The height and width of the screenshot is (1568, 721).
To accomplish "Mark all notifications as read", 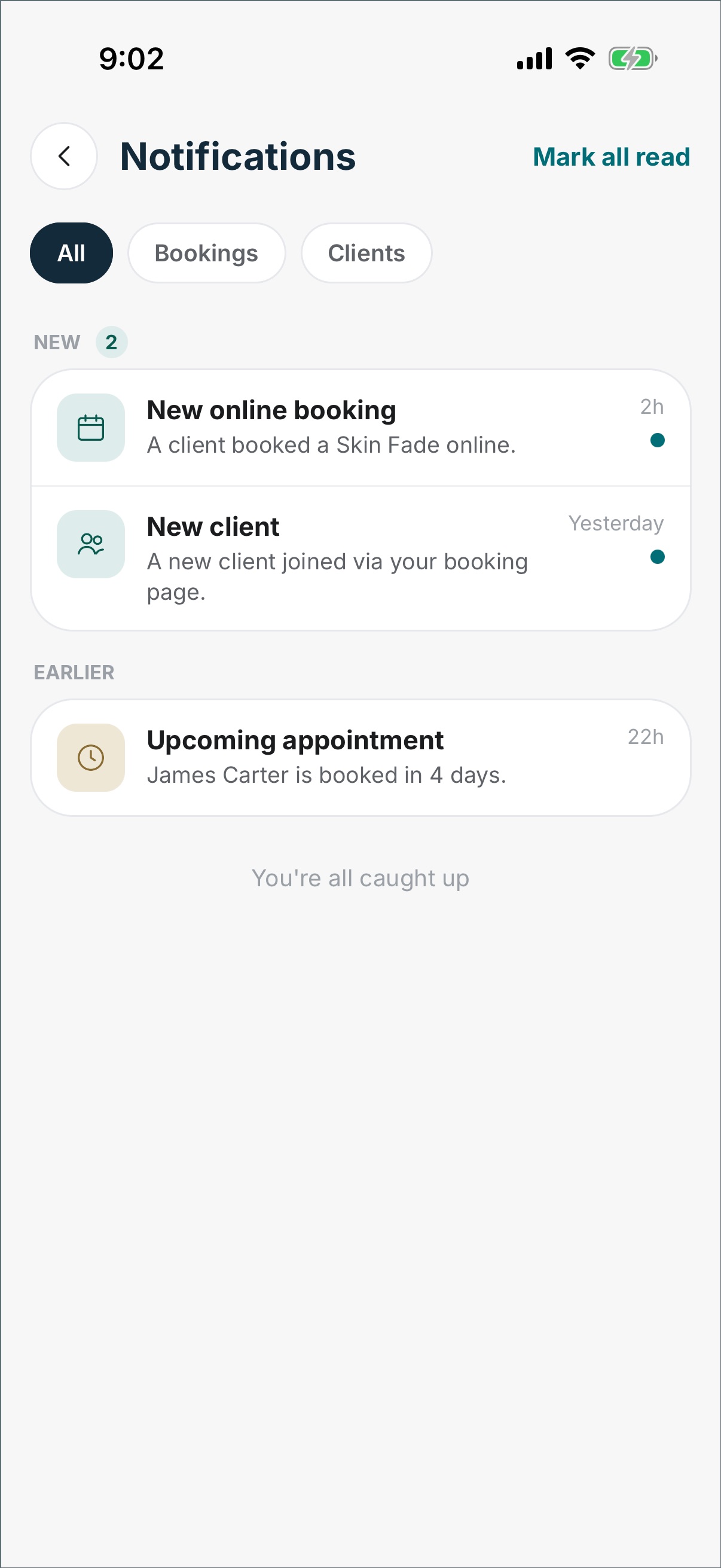I will click(x=611, y=157).
